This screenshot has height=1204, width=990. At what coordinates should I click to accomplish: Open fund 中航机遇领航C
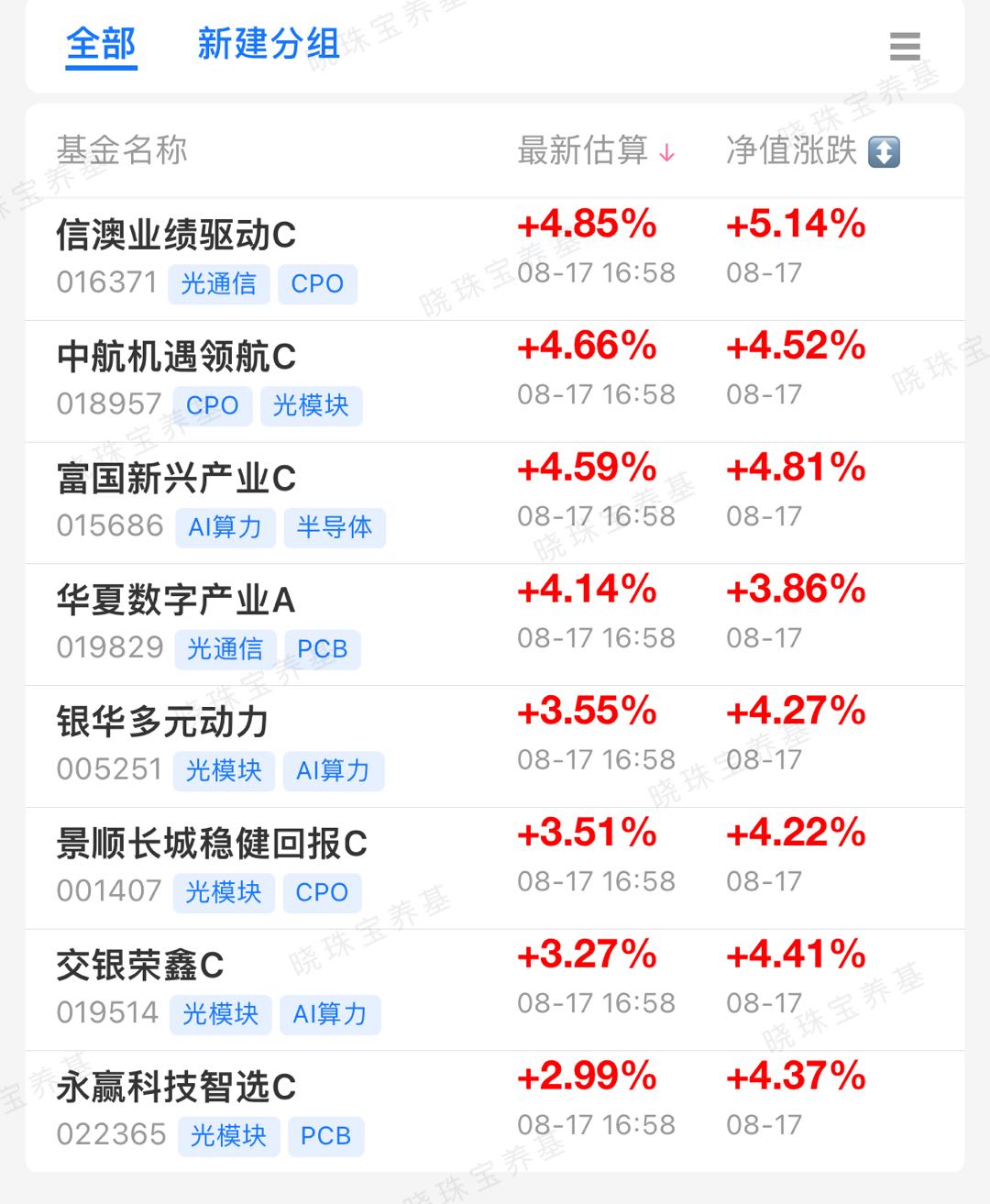pyautogui.click(x=495, y=381)
